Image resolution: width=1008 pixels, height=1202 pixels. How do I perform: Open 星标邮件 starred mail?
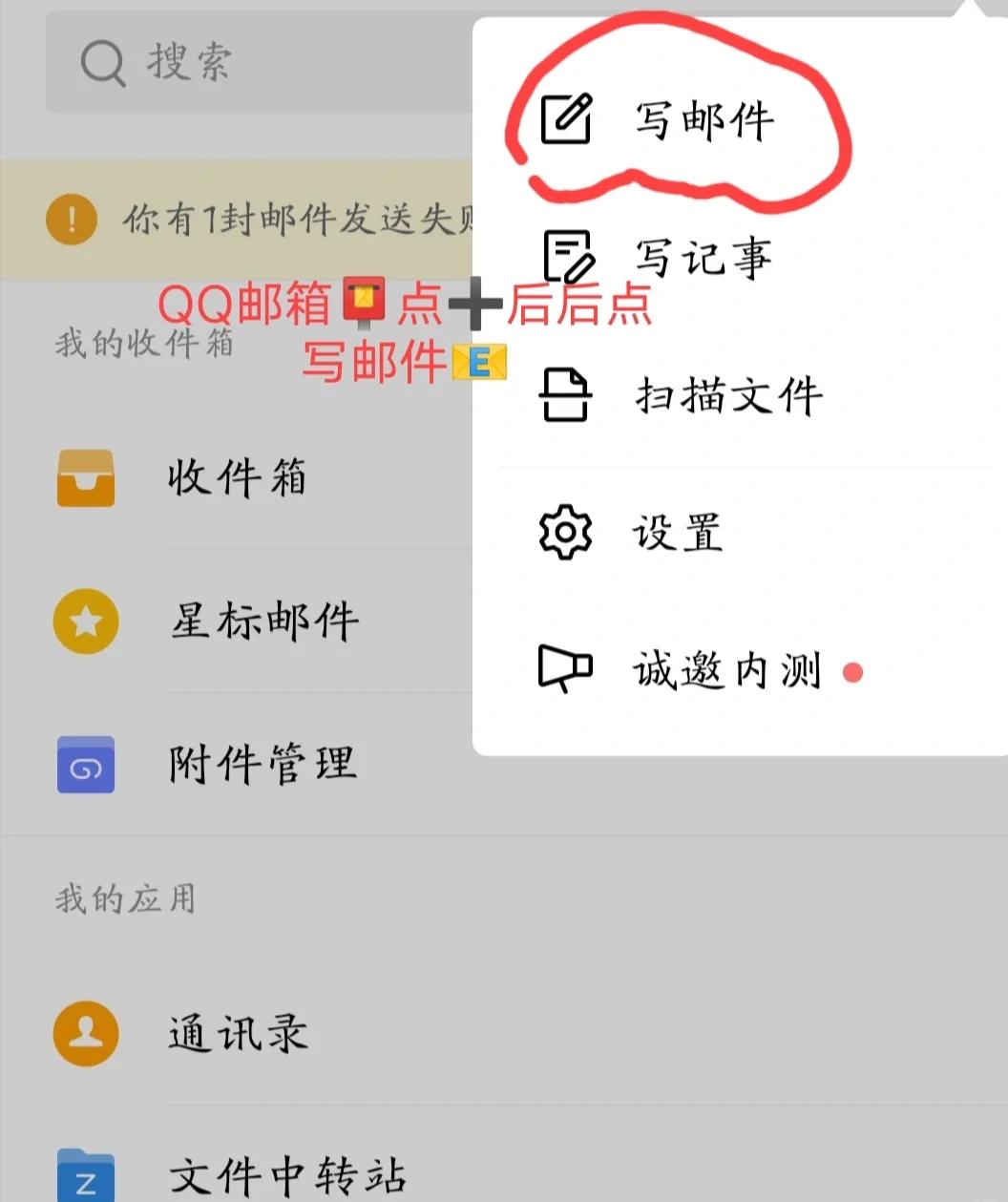coord(264,622)
